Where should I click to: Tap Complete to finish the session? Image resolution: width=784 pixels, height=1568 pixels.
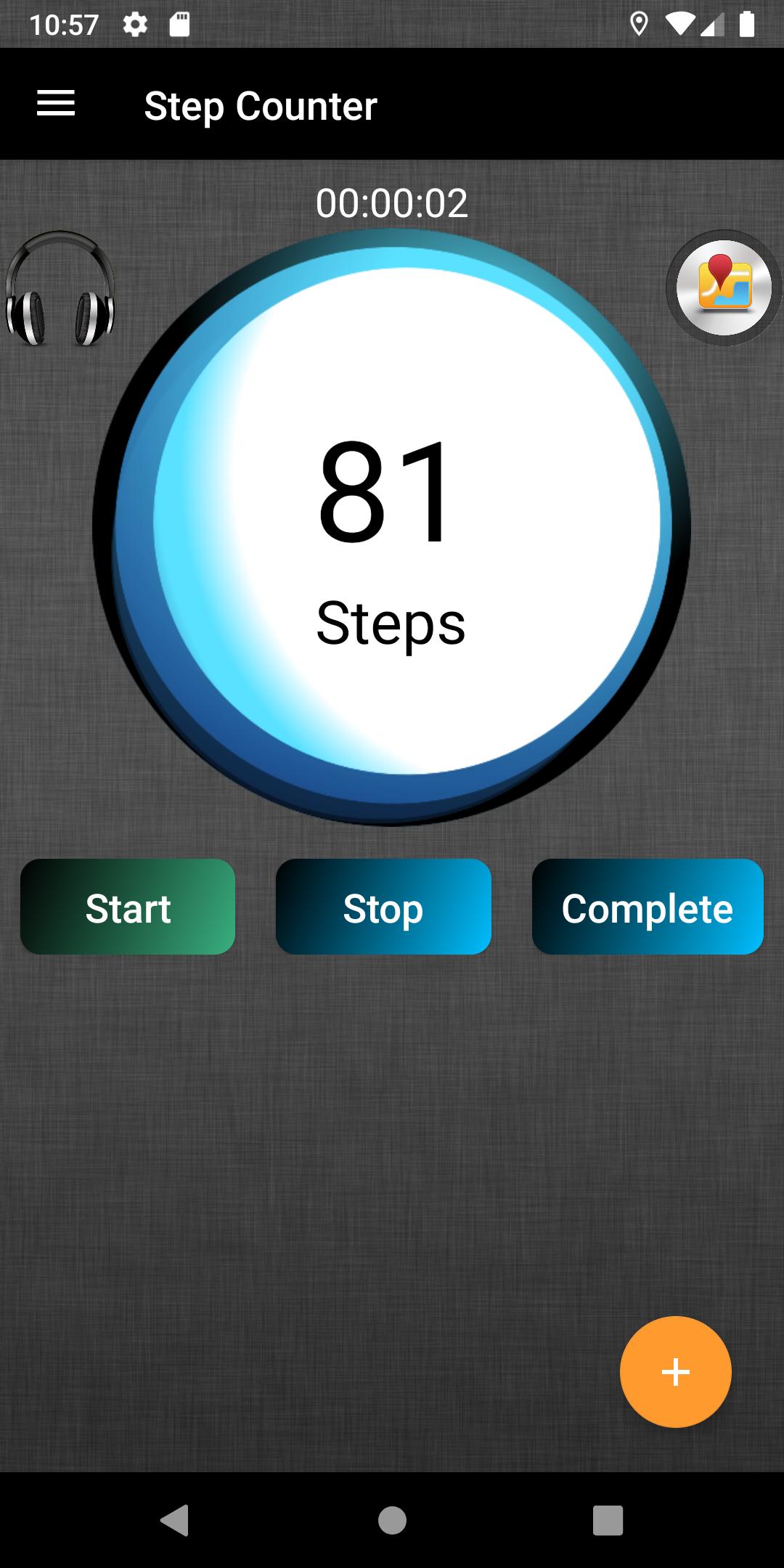(x=647, y=907)
